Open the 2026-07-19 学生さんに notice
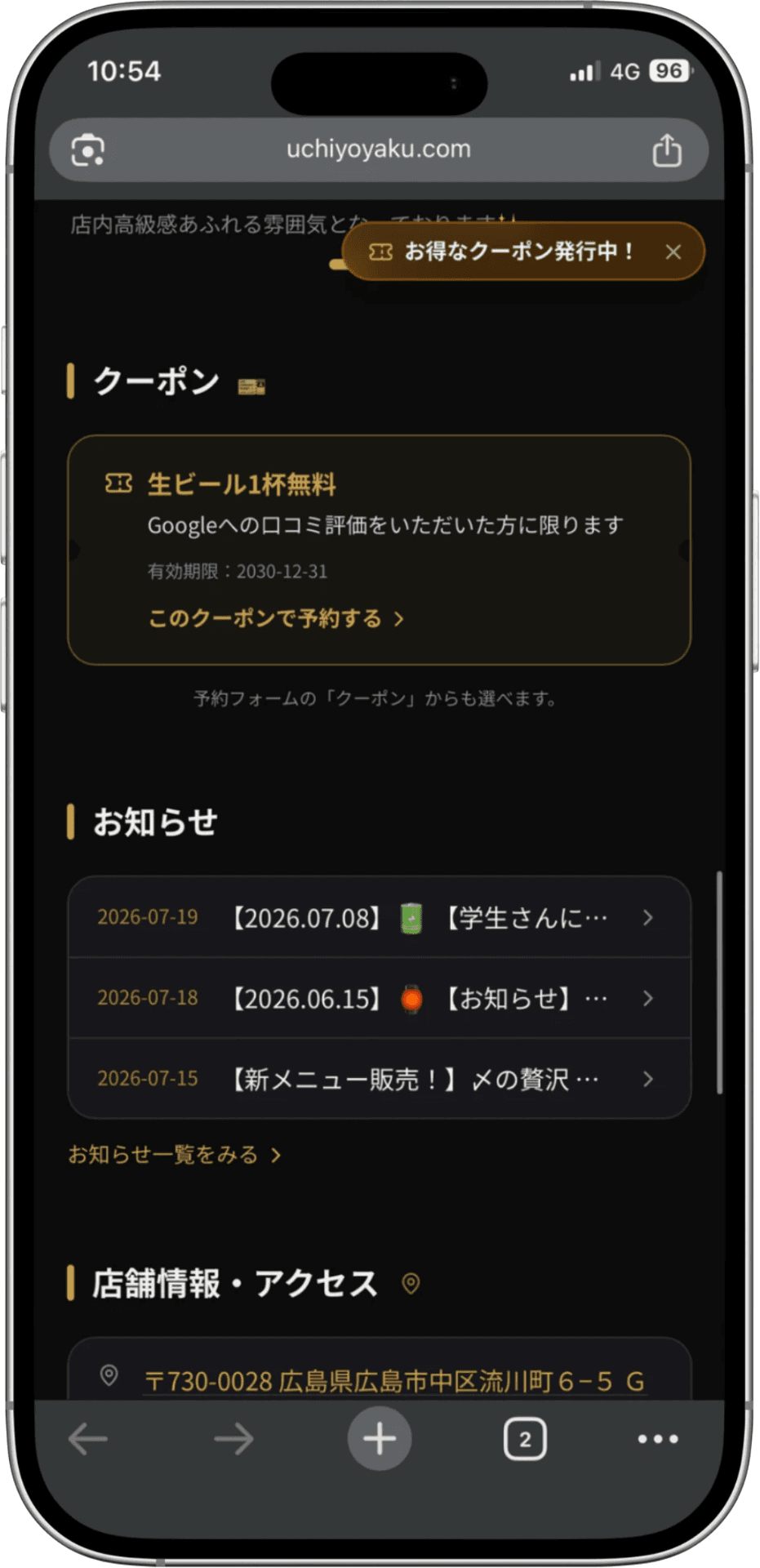Screen dimensions: 760x1568 (379, 917)
